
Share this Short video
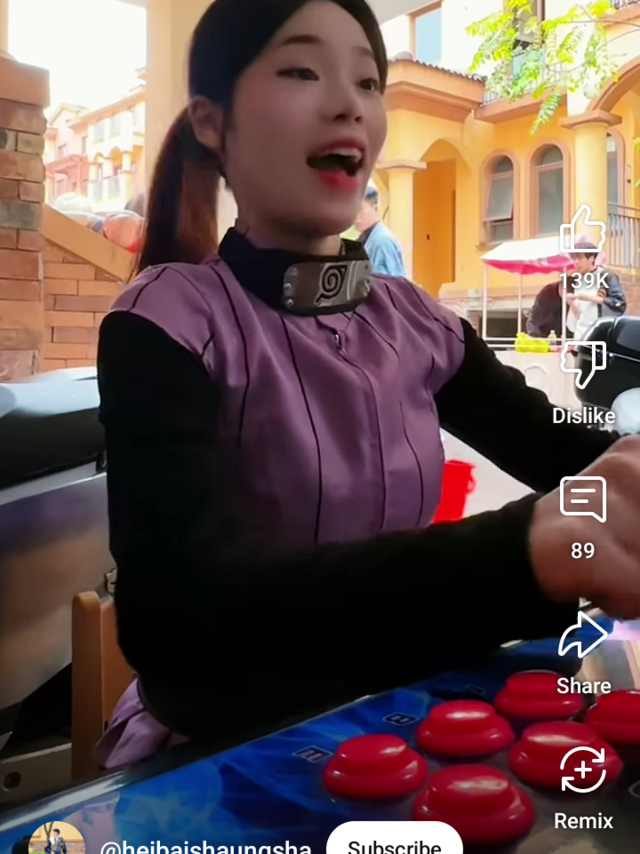click(583, 637)
